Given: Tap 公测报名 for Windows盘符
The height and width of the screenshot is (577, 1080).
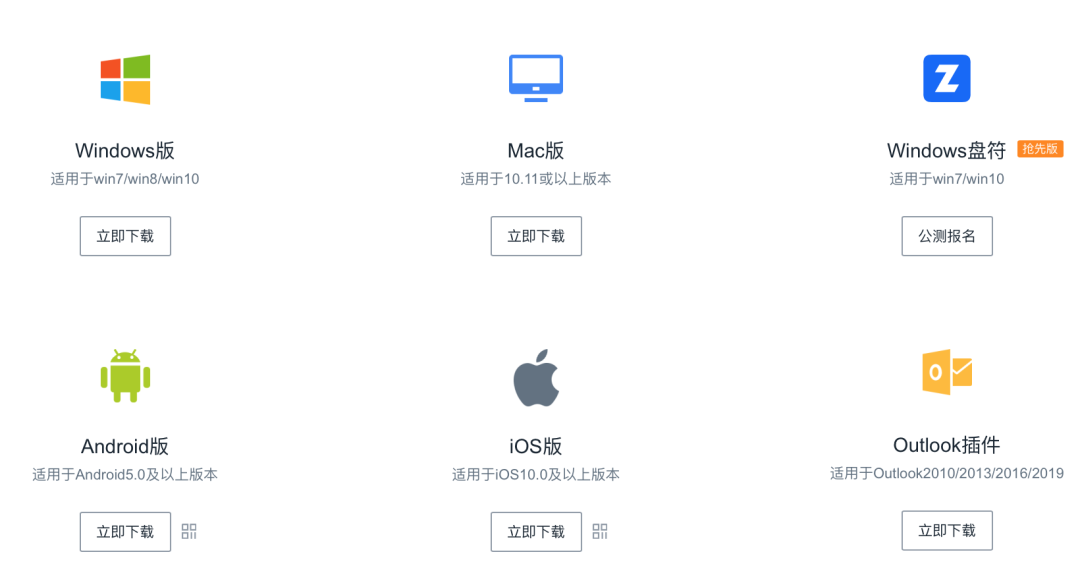Looking at the screenshot, I should point(947,236).
